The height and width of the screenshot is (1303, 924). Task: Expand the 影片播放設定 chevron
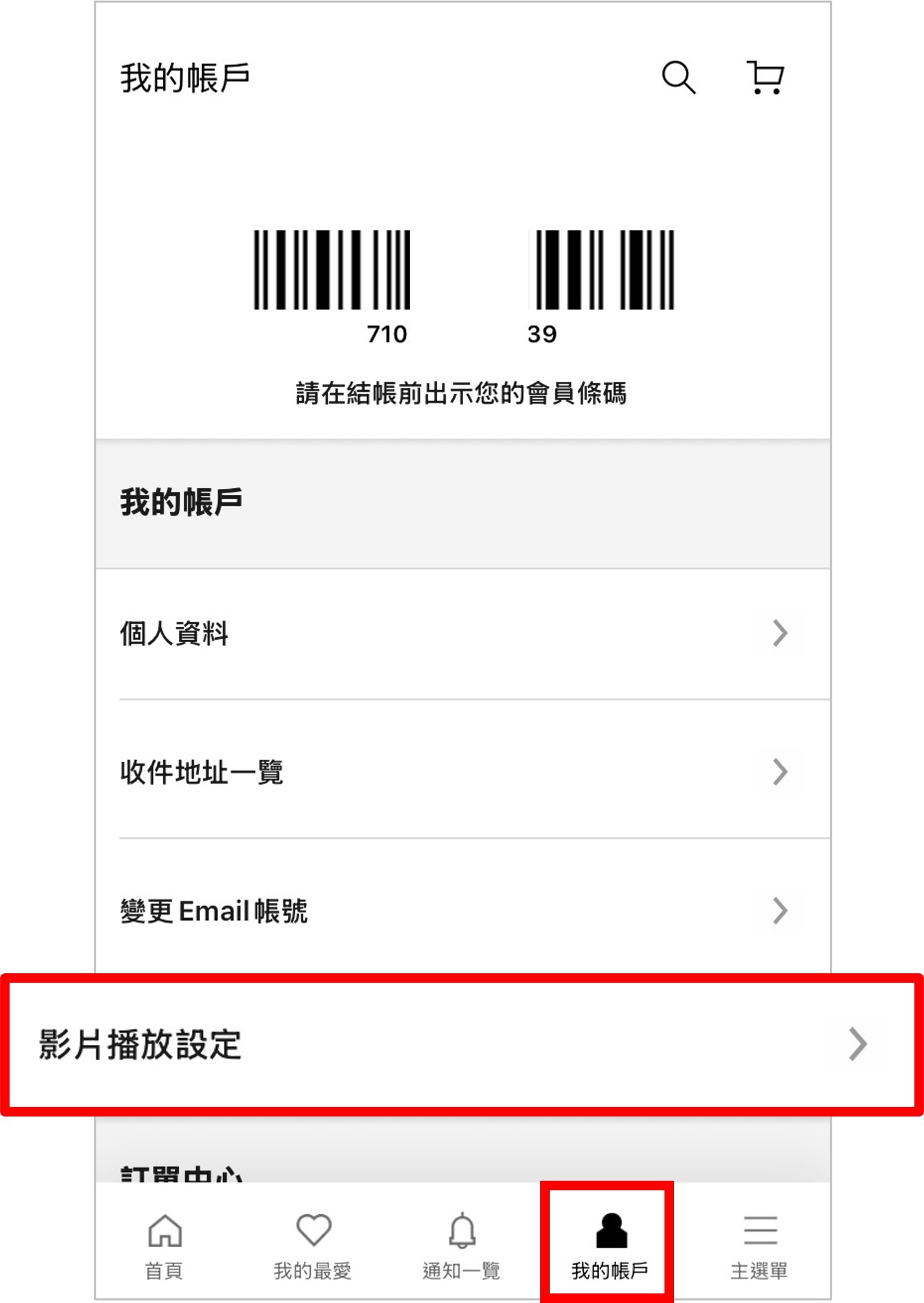(x=858, y=1043)
